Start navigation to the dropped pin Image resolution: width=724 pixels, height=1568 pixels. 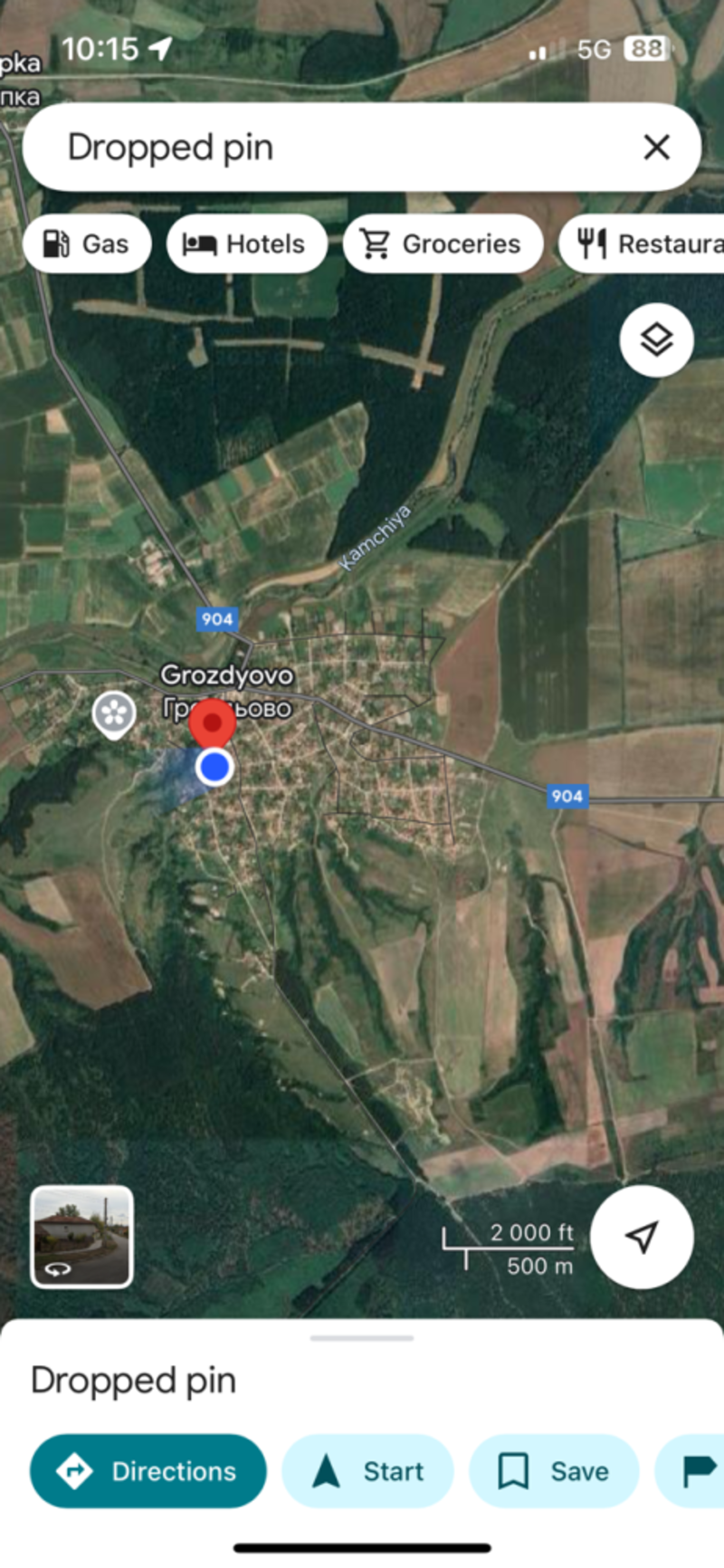(367, 1471)
